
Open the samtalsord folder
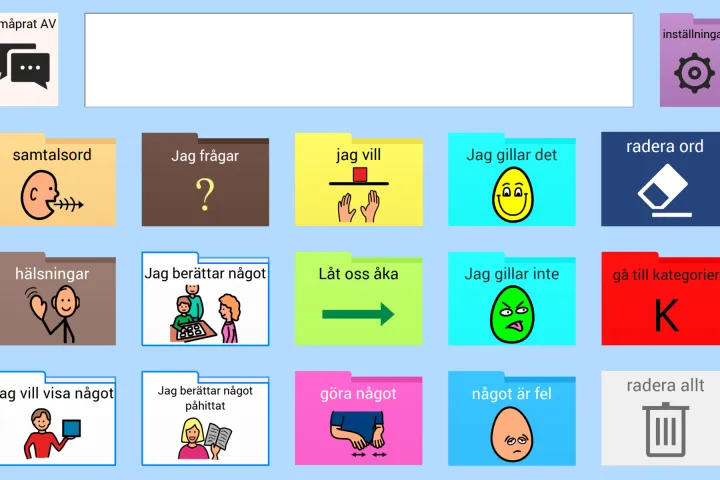pyautogui.click(x=57, y=182)
